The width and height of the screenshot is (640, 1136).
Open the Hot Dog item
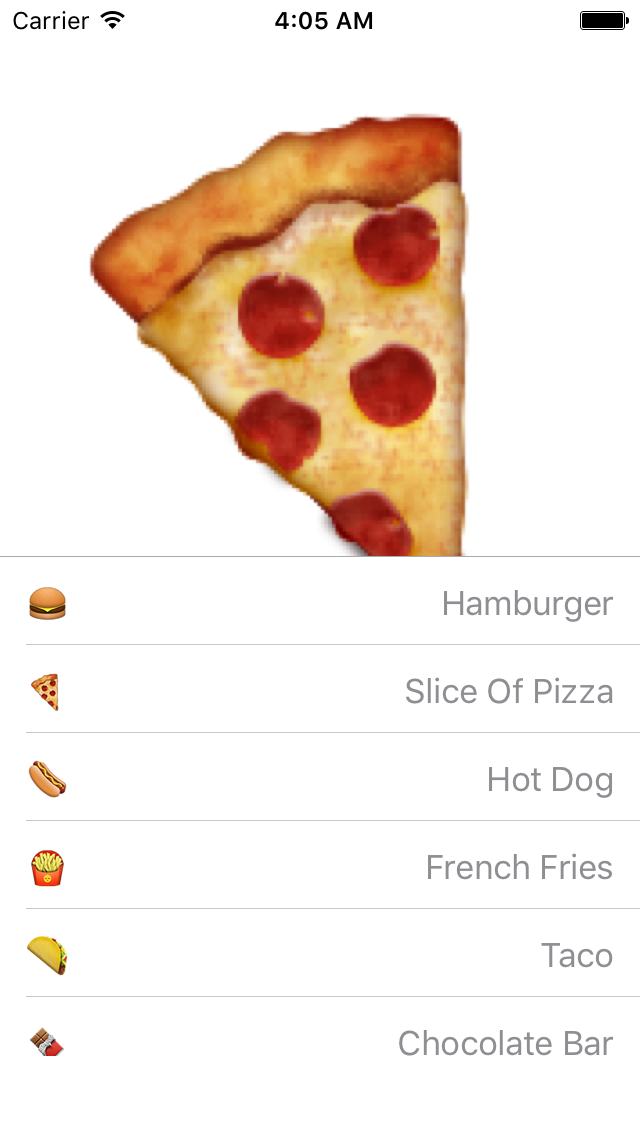pos(320,778)
